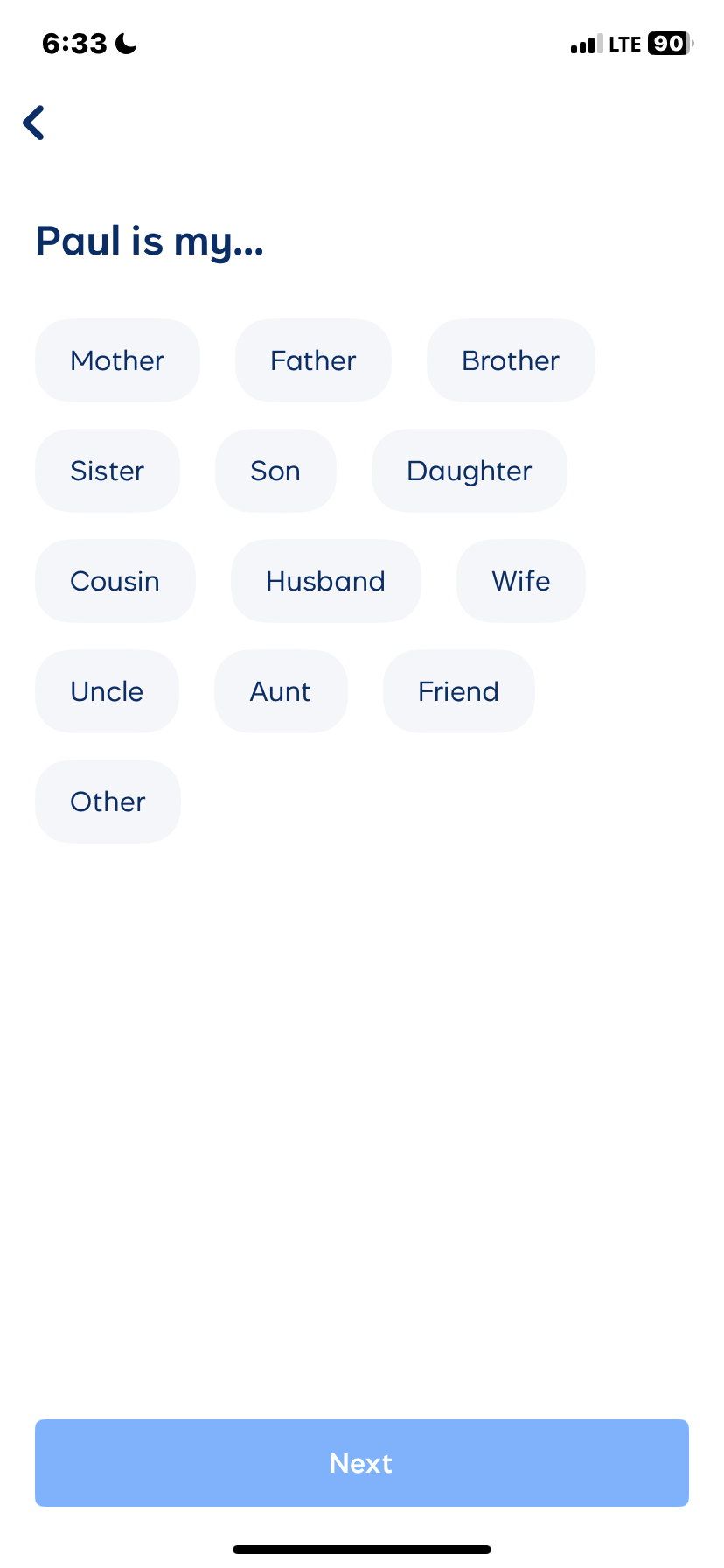Select Husband from the list
Screen dimensions: 724x1568
[325, 581]
